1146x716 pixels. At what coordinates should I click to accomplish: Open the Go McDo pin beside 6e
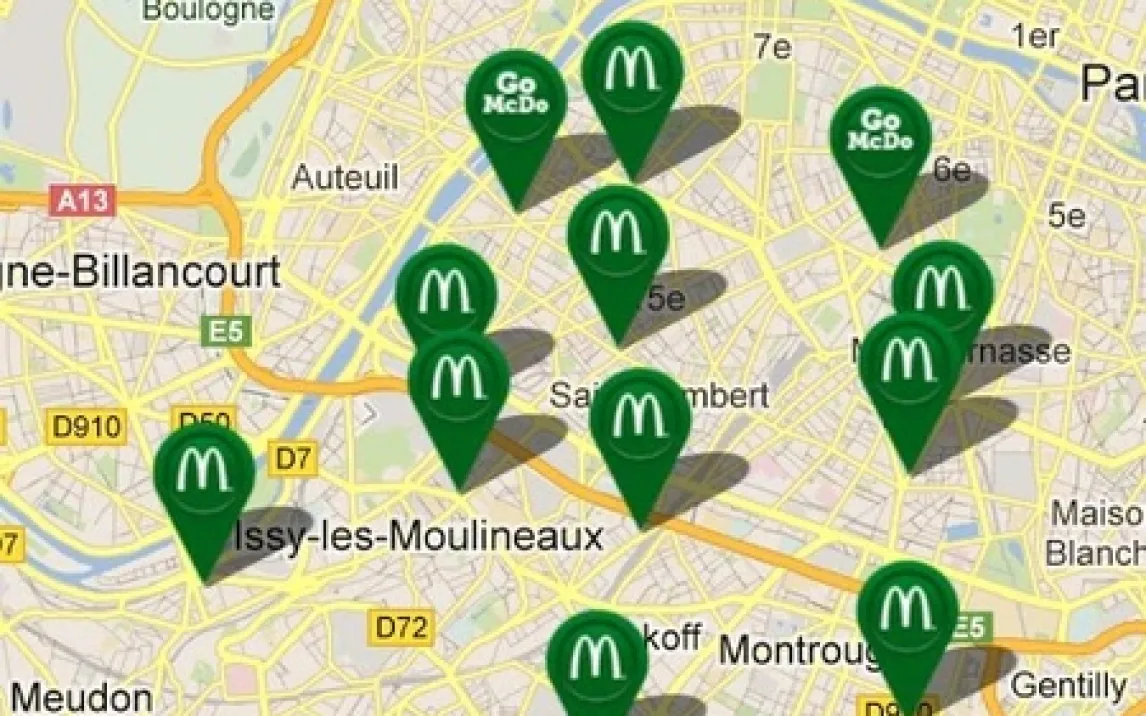coord(881,140)
